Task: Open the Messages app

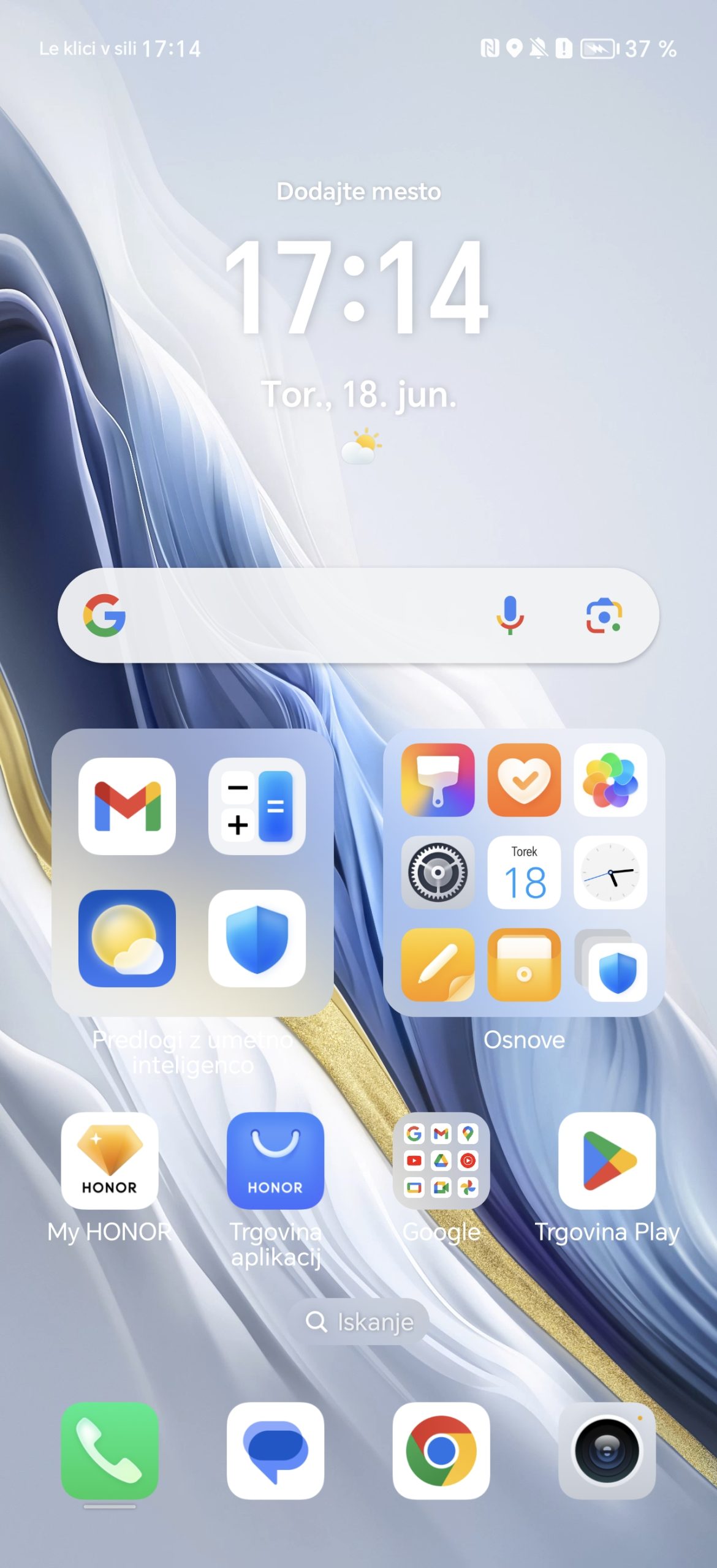Action: click(x=275, y=1450)
